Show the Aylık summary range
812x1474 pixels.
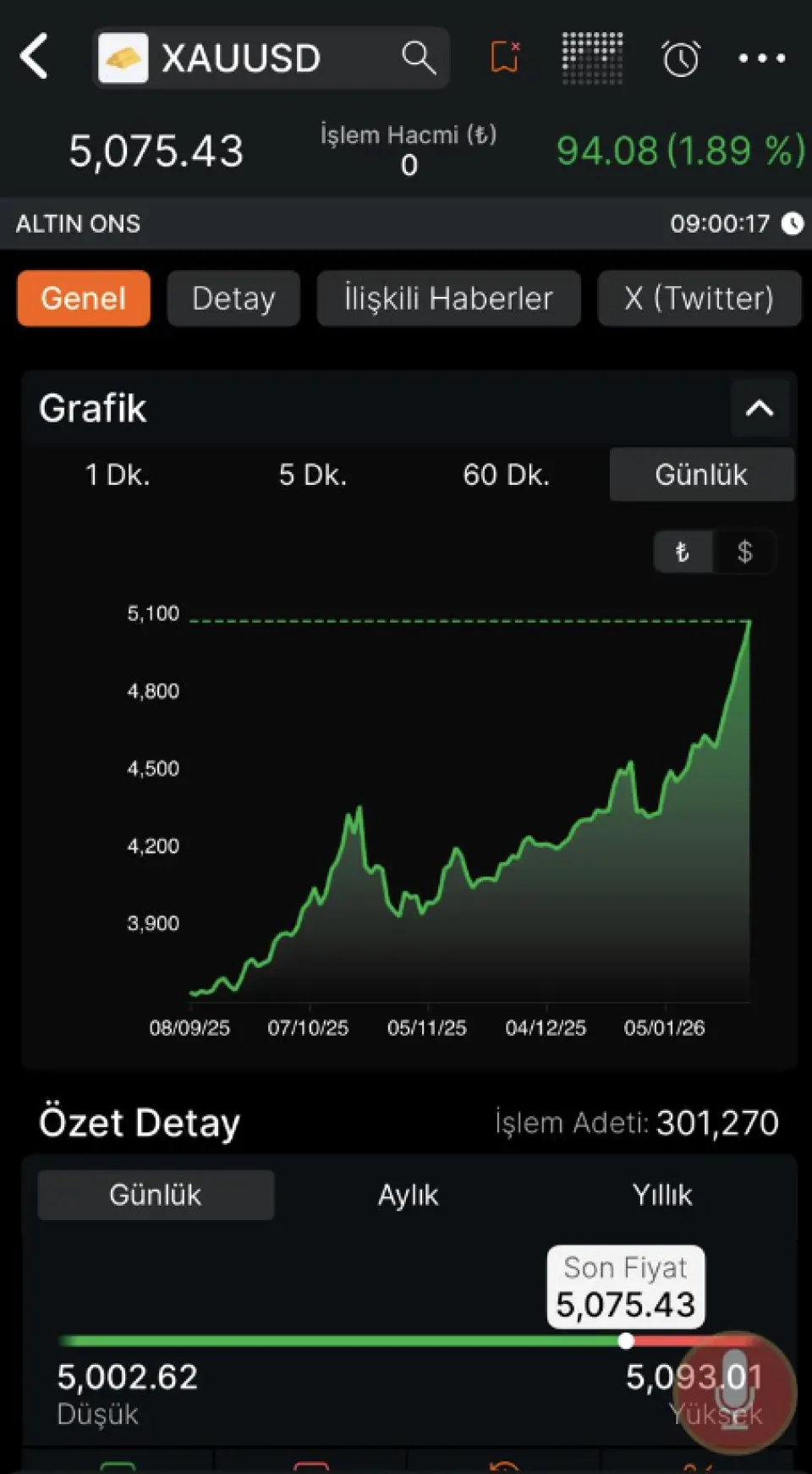[x=408, y=1195]
